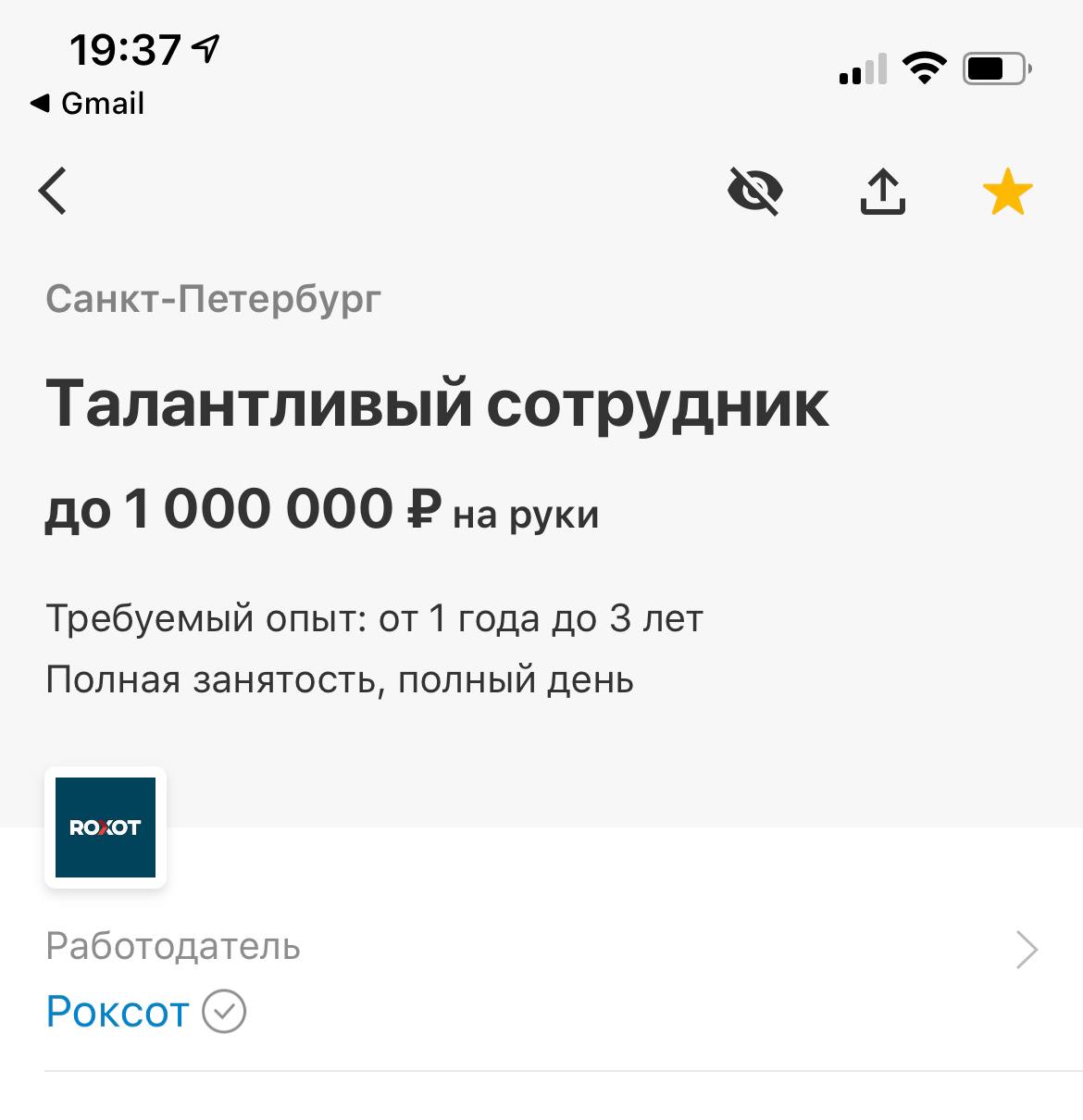This screenshot has height=1120, width=1083.
Task: Go back to the previous screen
Action: click(x=54, y=191)
